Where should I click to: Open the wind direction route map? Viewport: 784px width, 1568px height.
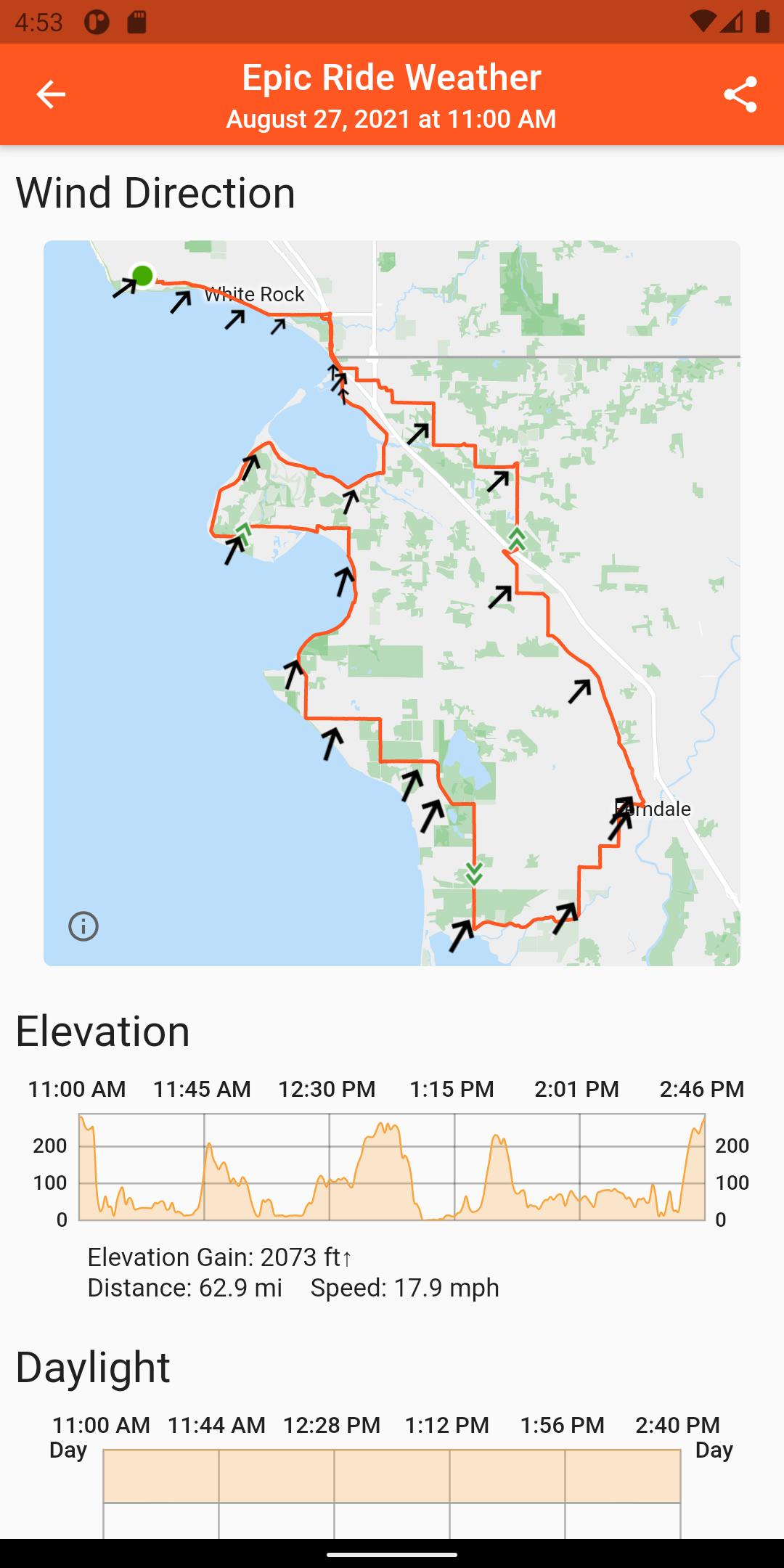click(392, 603)
